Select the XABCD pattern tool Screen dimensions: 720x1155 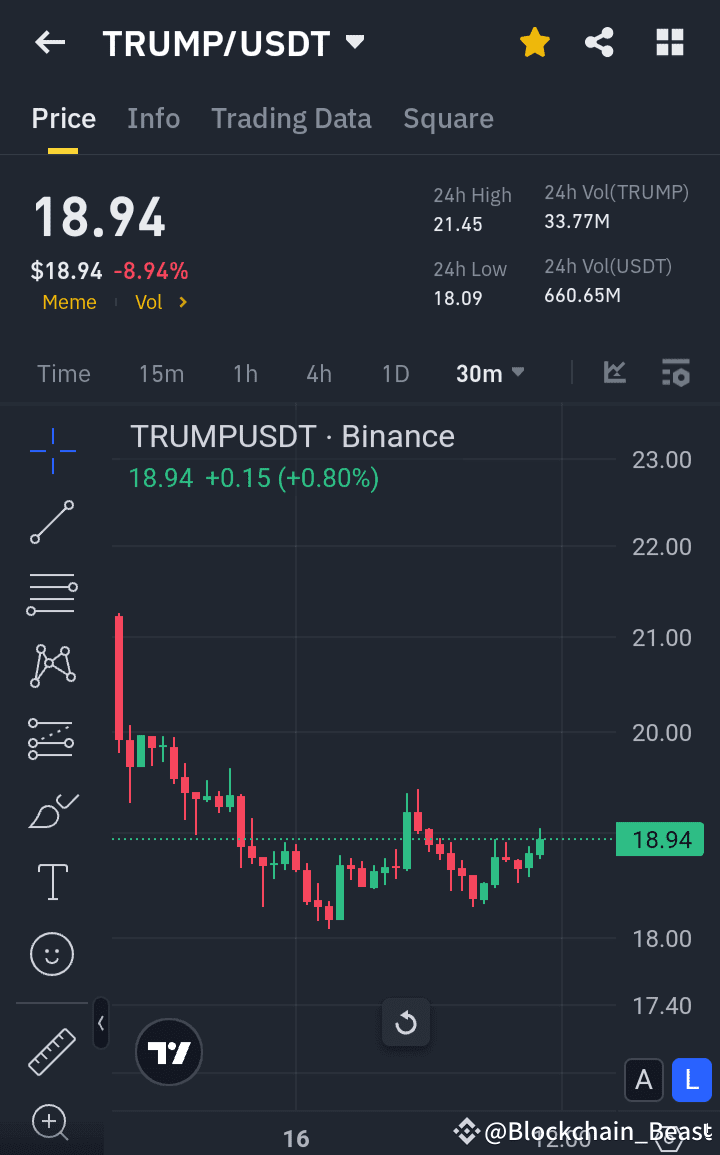tap(50, 665)
